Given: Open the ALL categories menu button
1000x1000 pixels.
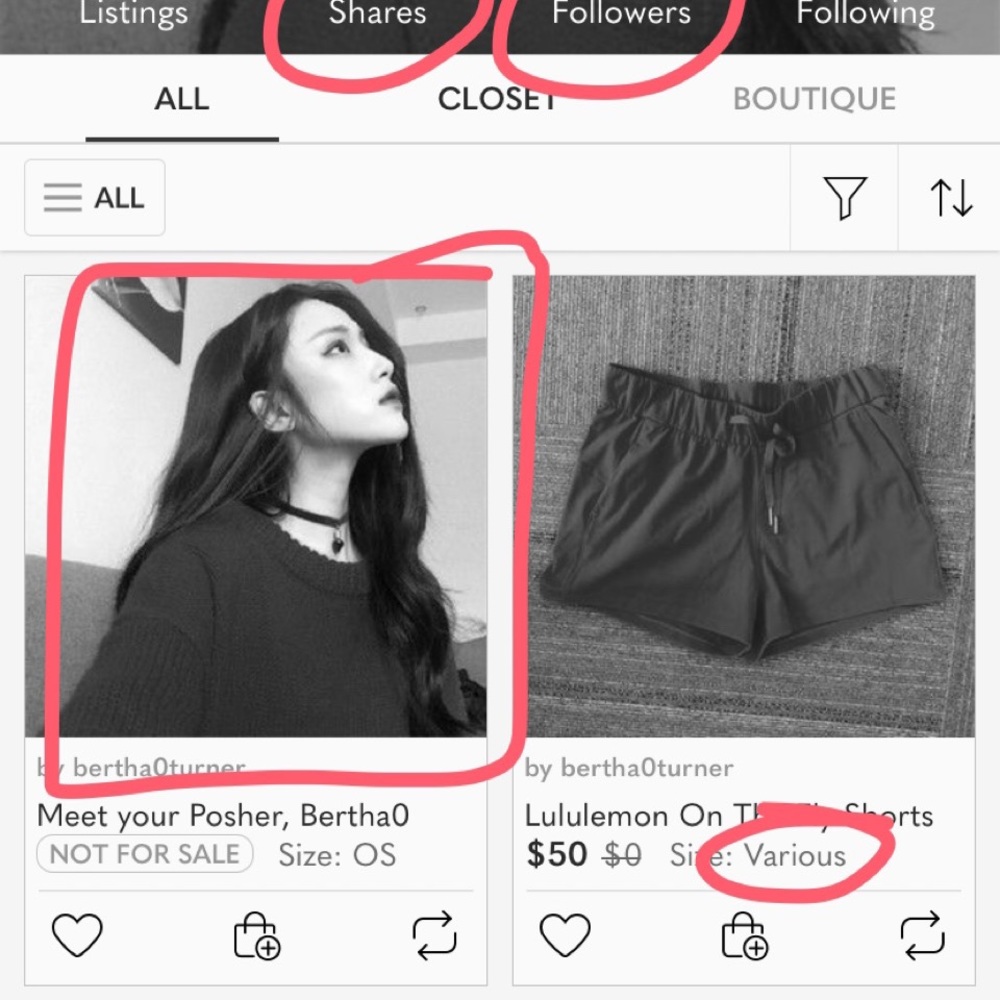Looking at the screenshot, I should [x=95, y=197].
